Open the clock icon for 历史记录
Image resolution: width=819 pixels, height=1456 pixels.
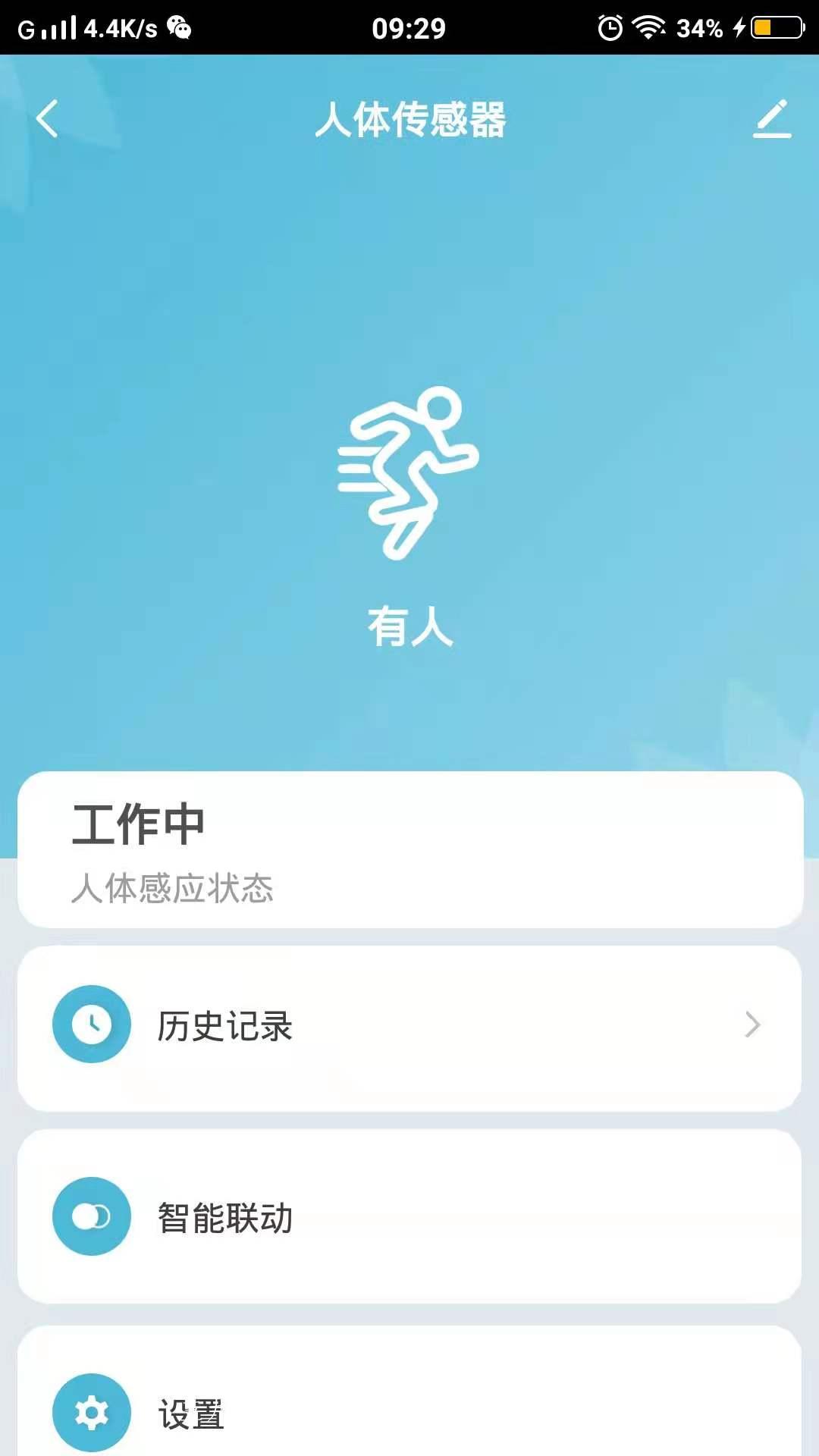pos(91,1024)
